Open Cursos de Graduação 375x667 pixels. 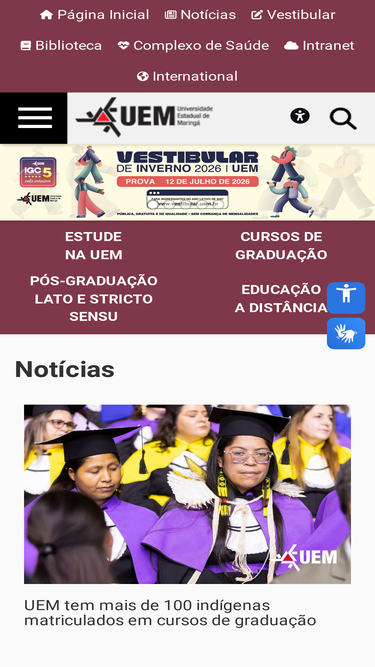pos(281,245)
